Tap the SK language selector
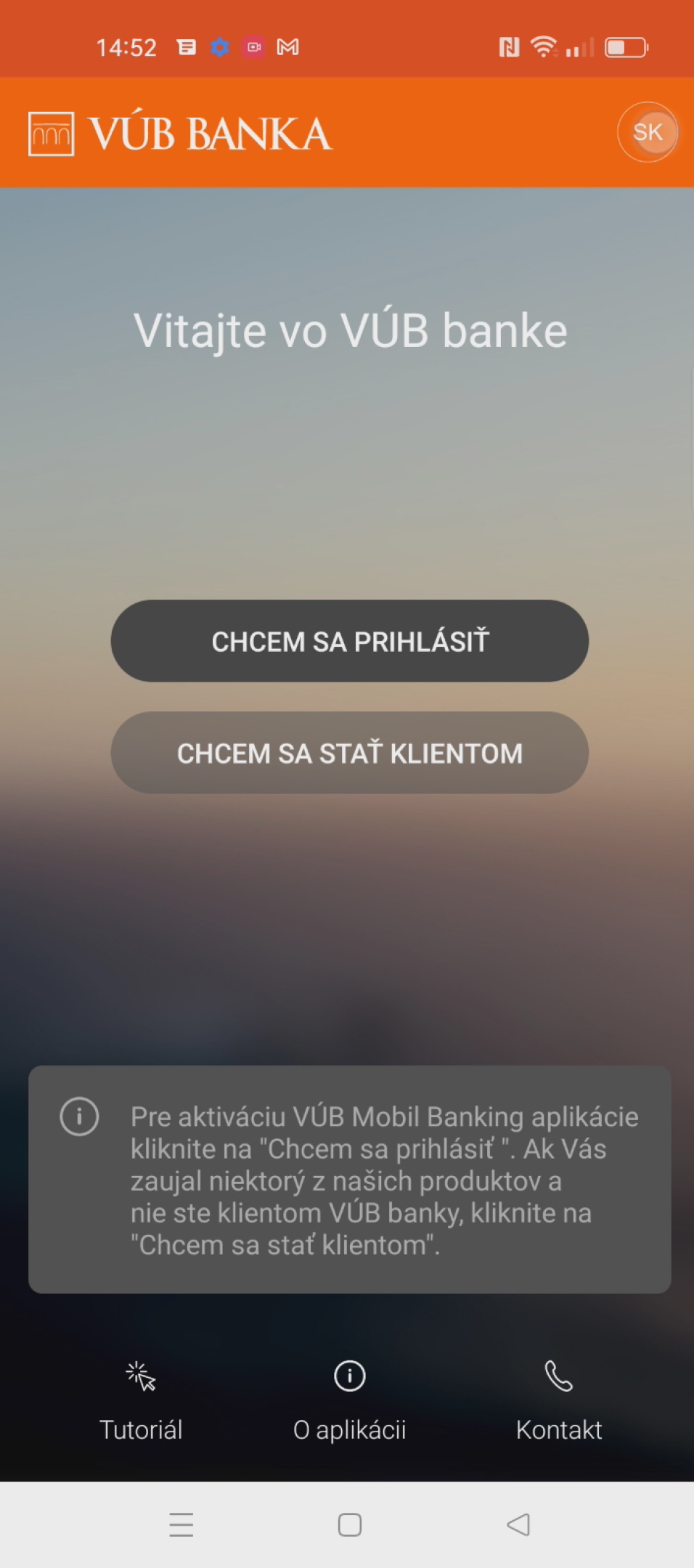 click(x=648, y=132)
